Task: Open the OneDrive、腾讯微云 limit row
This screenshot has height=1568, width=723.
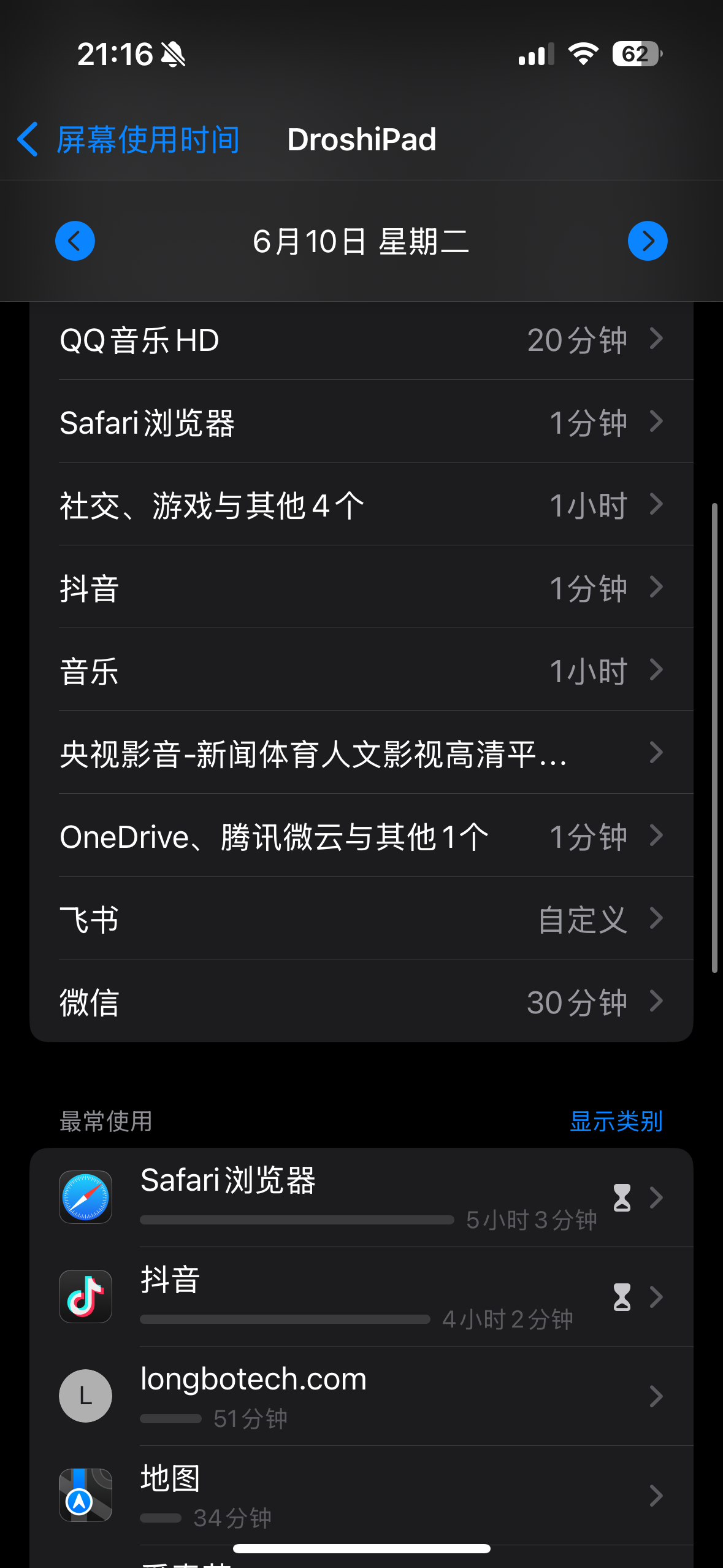Action: 362,837
